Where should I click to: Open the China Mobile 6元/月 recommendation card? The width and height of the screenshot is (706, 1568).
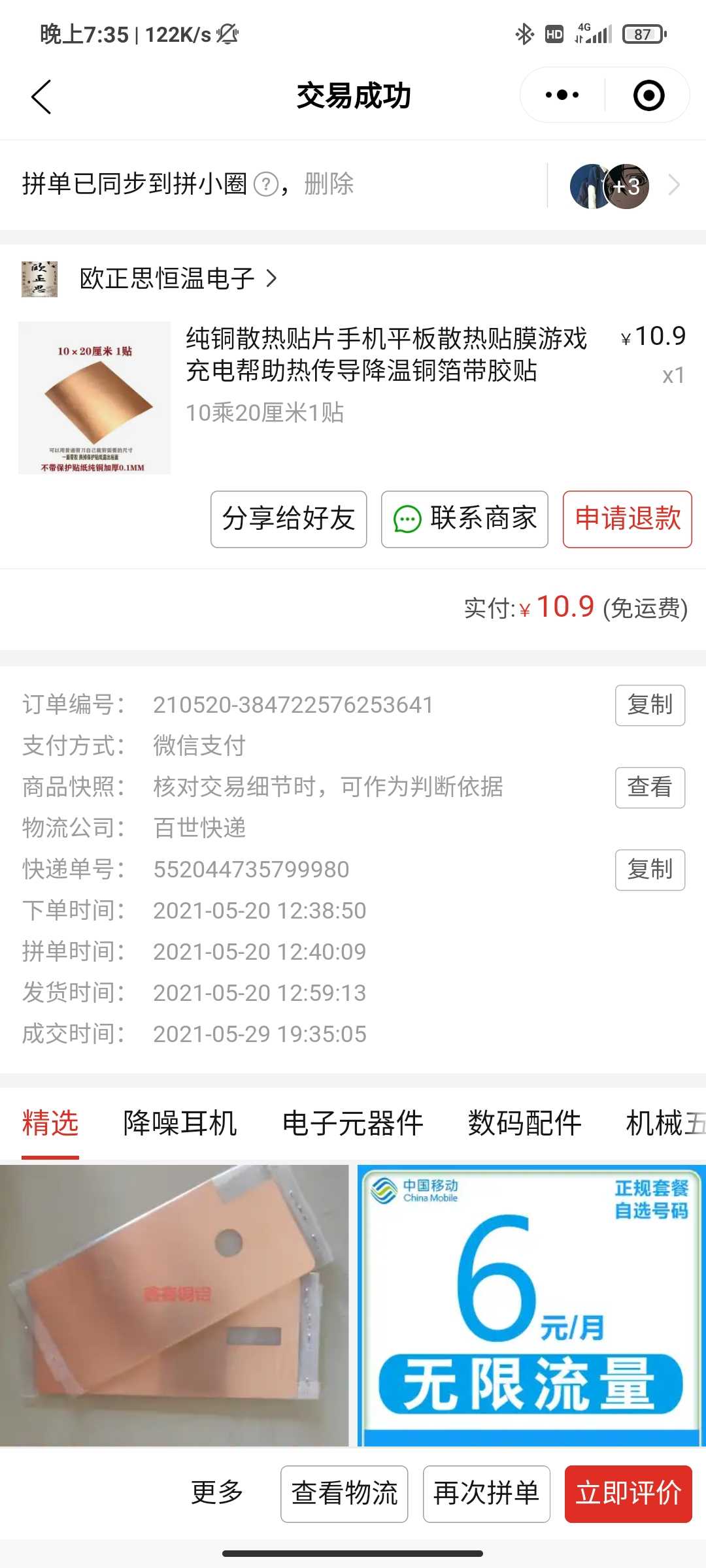click(531, 1305)
